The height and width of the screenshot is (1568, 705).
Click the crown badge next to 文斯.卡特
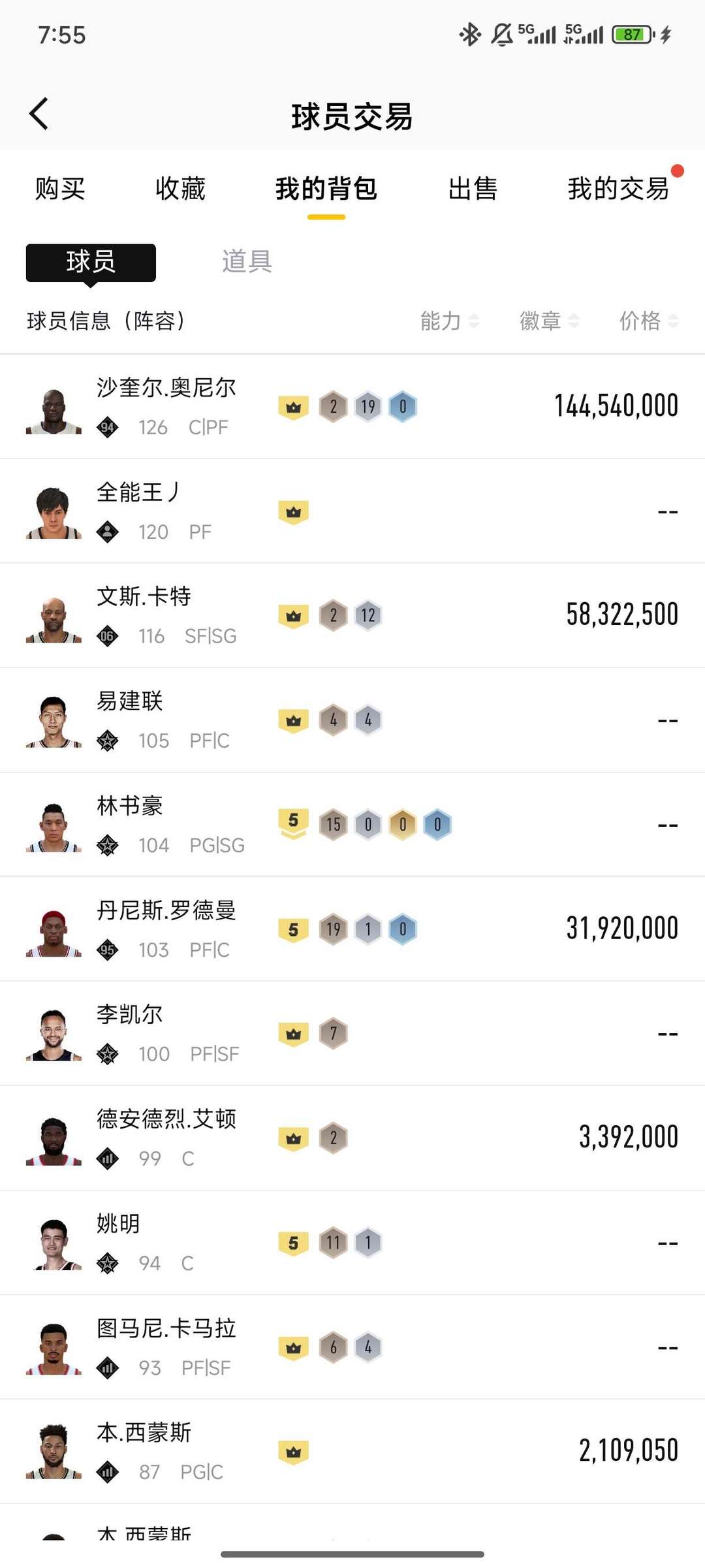294,615
